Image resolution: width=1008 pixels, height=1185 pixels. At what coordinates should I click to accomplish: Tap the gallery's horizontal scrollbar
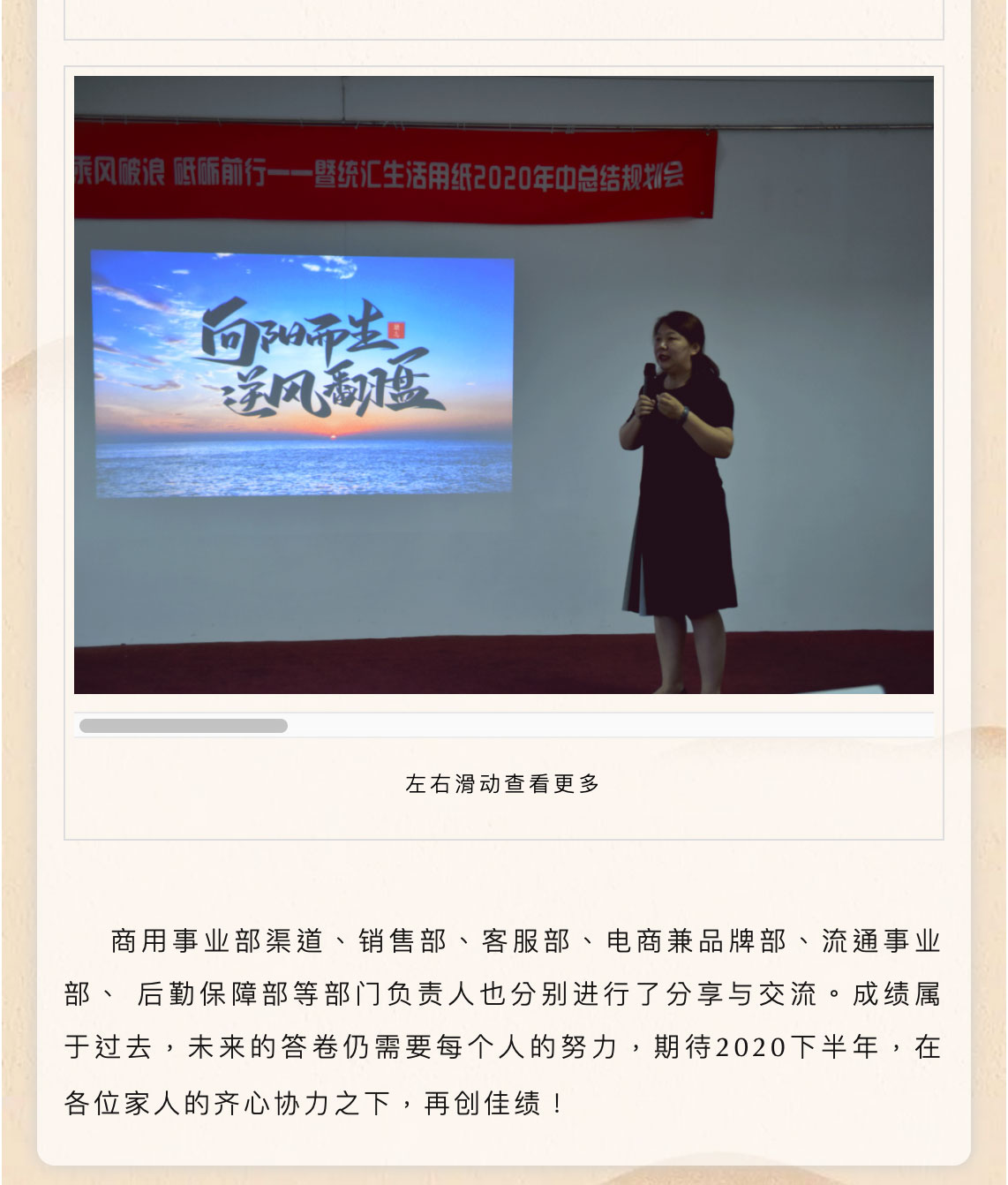click(184, 726)
